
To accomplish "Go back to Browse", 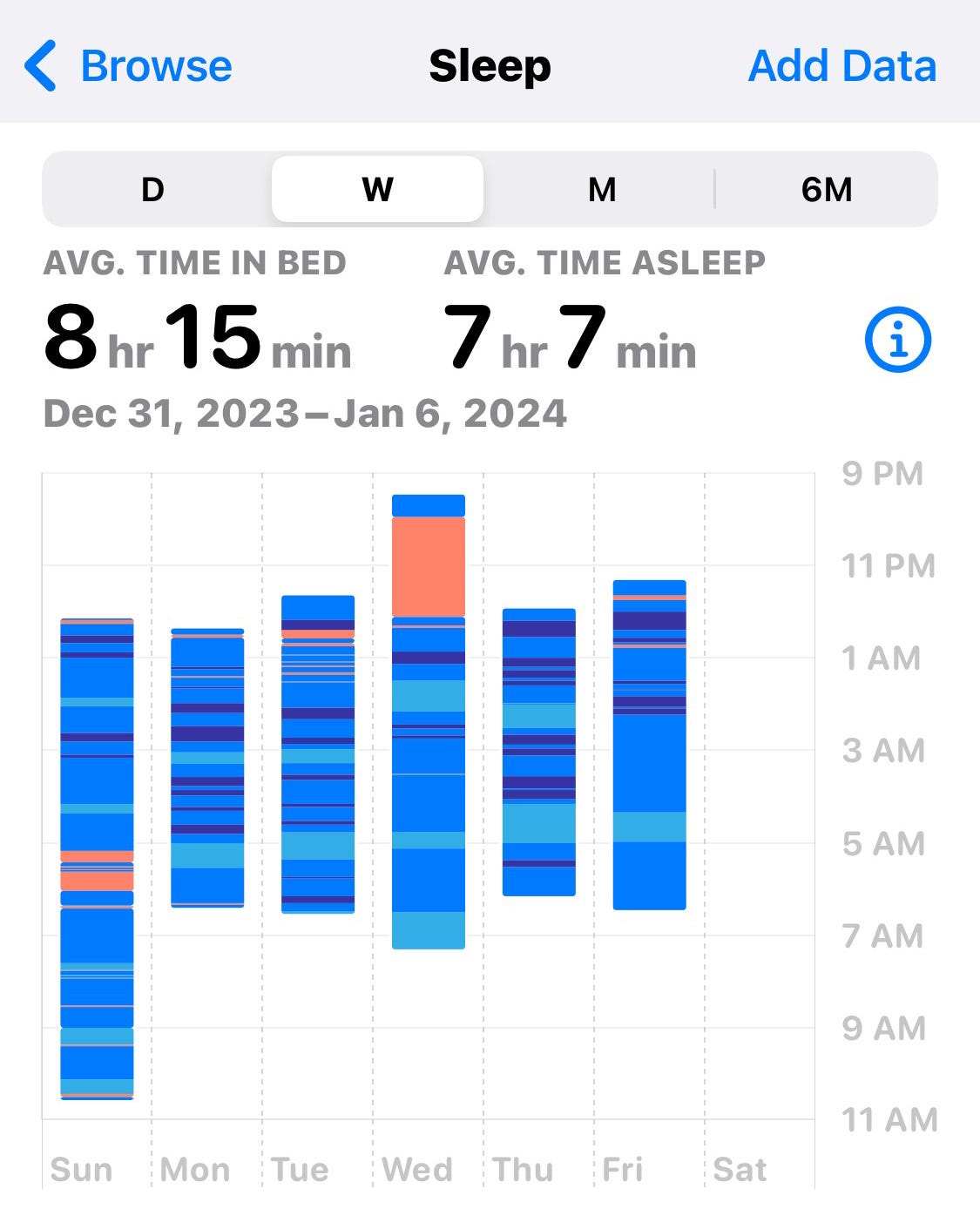I will (128, 66).
